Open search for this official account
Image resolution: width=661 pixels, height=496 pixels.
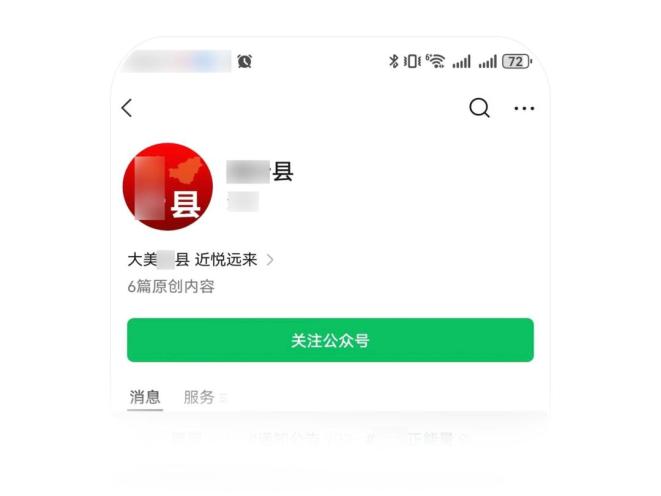tap(480, 108)
